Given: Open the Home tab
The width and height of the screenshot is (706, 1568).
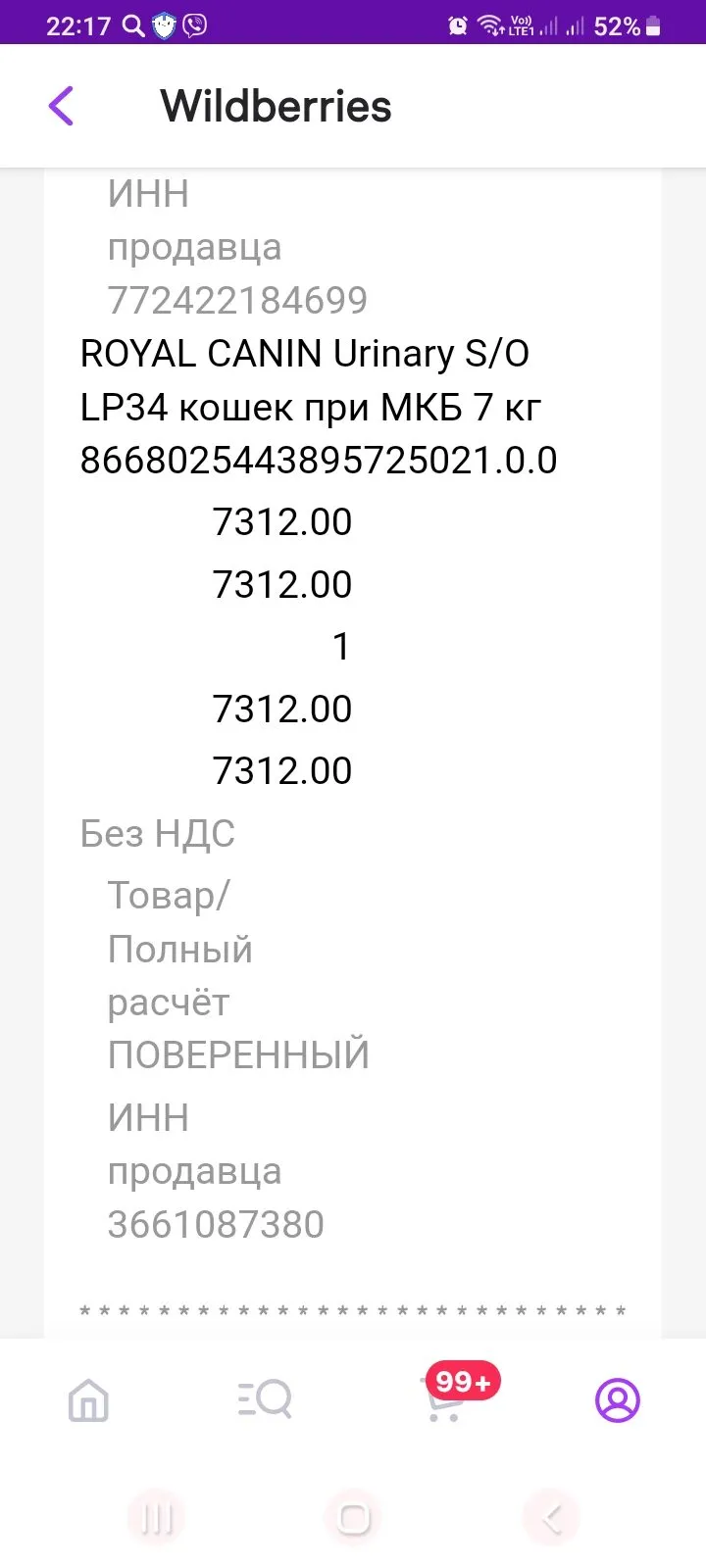Looking at the screenshot, I should (x=88, y=1399).
